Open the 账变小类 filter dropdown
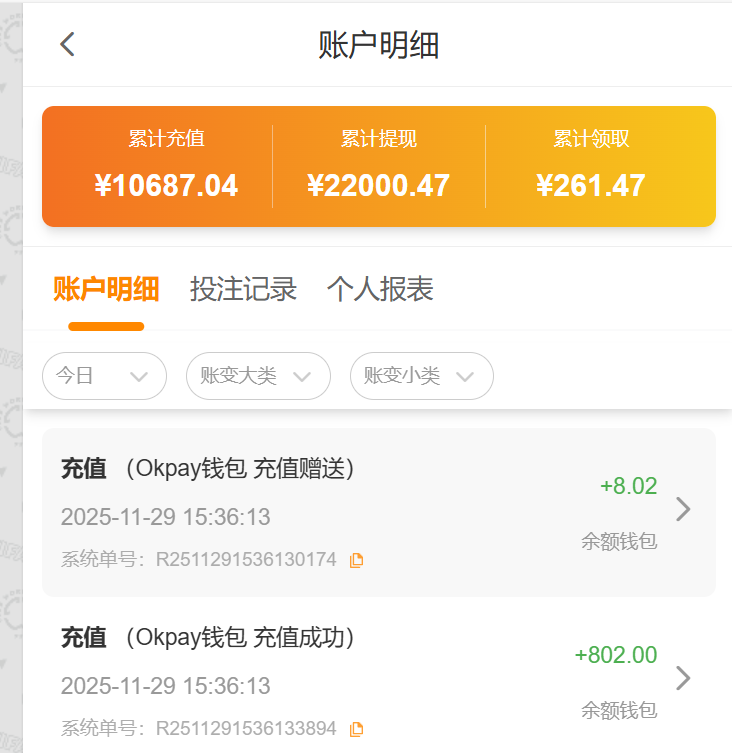Viewport: 732px width, 753px height. coord(421,376)
